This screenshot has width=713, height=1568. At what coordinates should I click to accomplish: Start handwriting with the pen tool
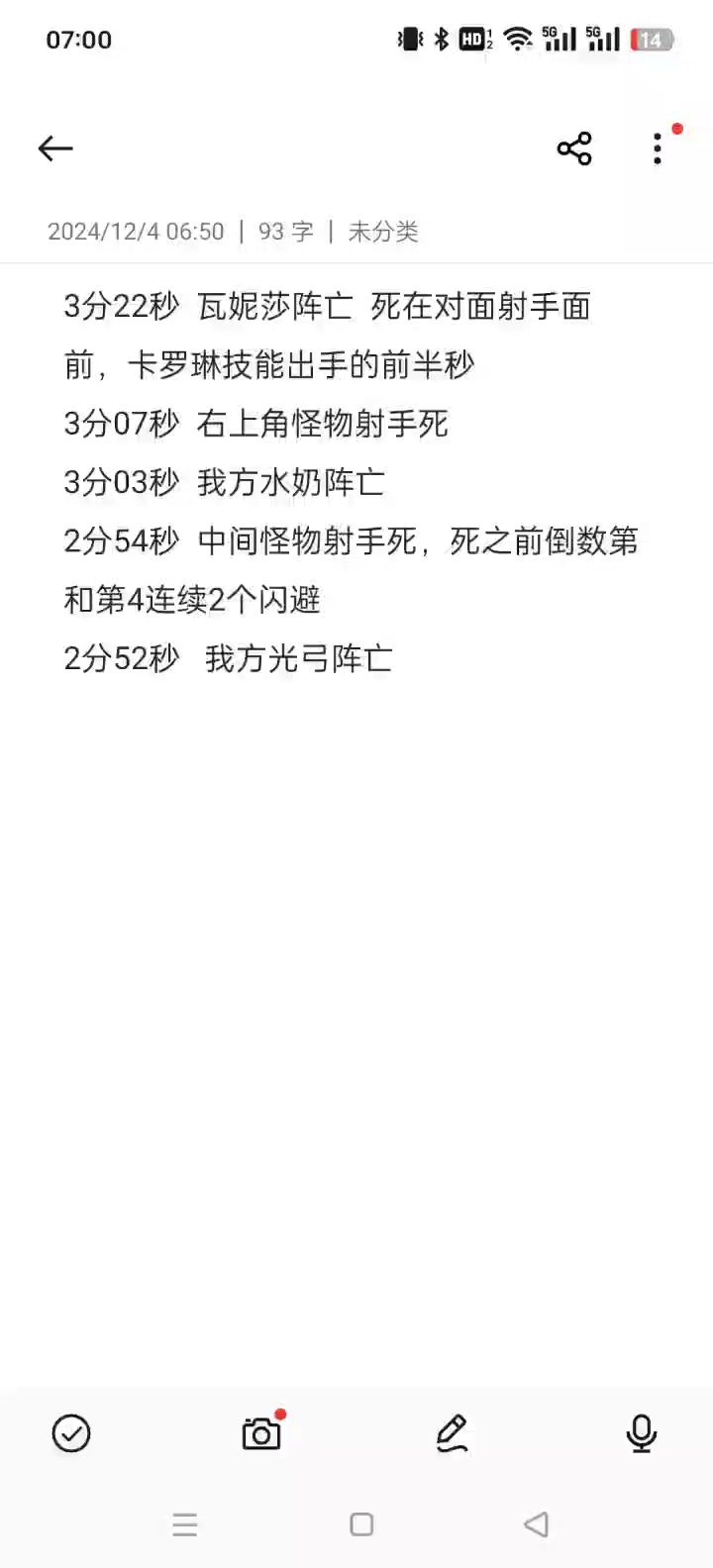click(x=452, y=1433)
